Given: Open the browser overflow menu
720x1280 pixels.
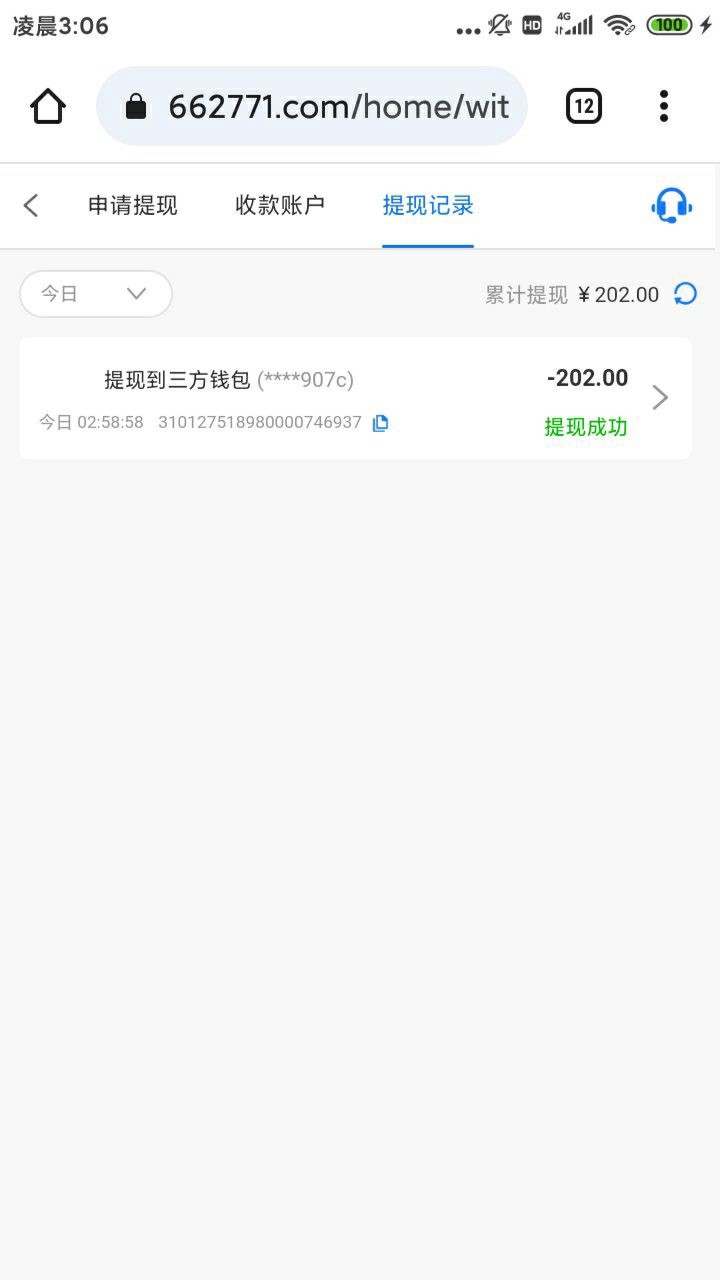Looking at the screenshot, I should tap(664, 106).
